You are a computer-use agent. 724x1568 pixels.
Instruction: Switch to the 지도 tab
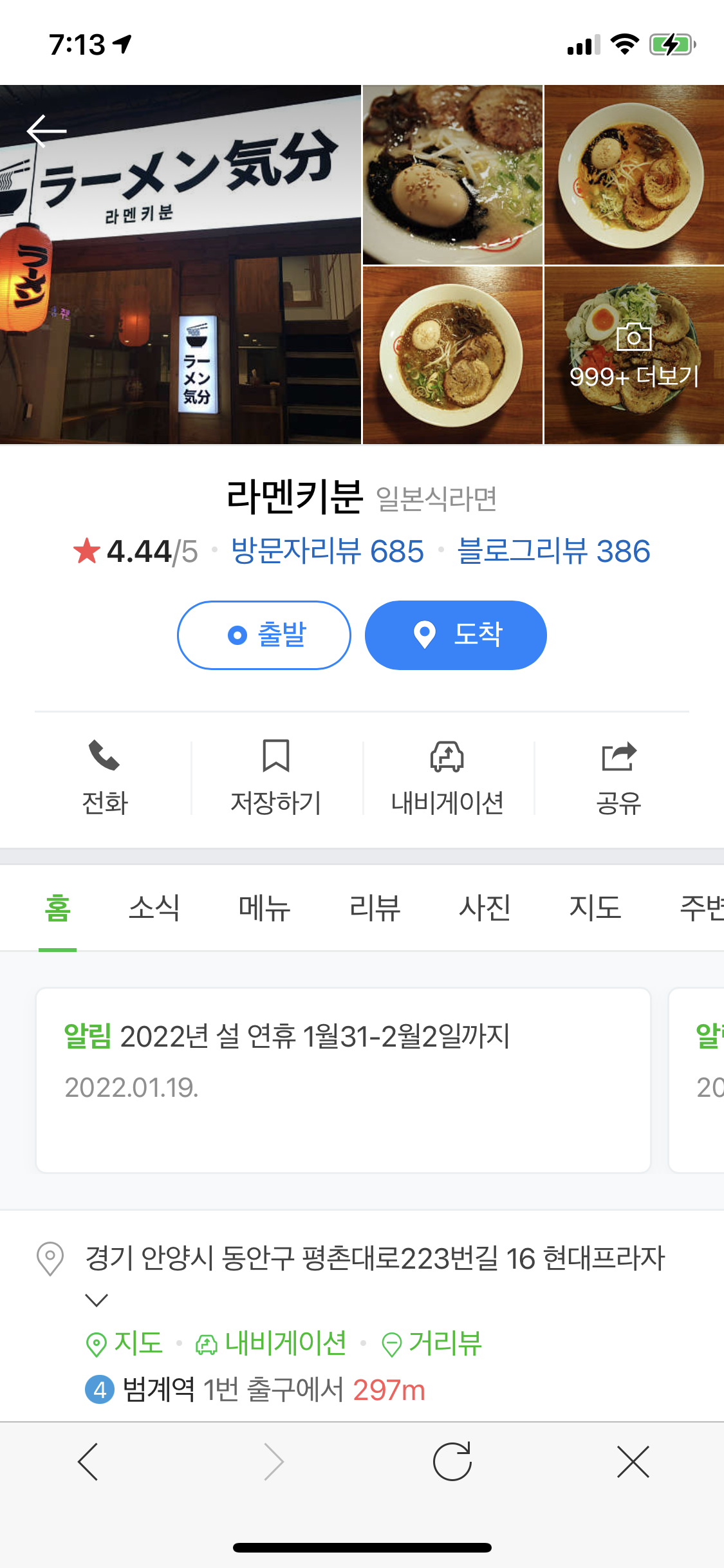coord(595,908)
